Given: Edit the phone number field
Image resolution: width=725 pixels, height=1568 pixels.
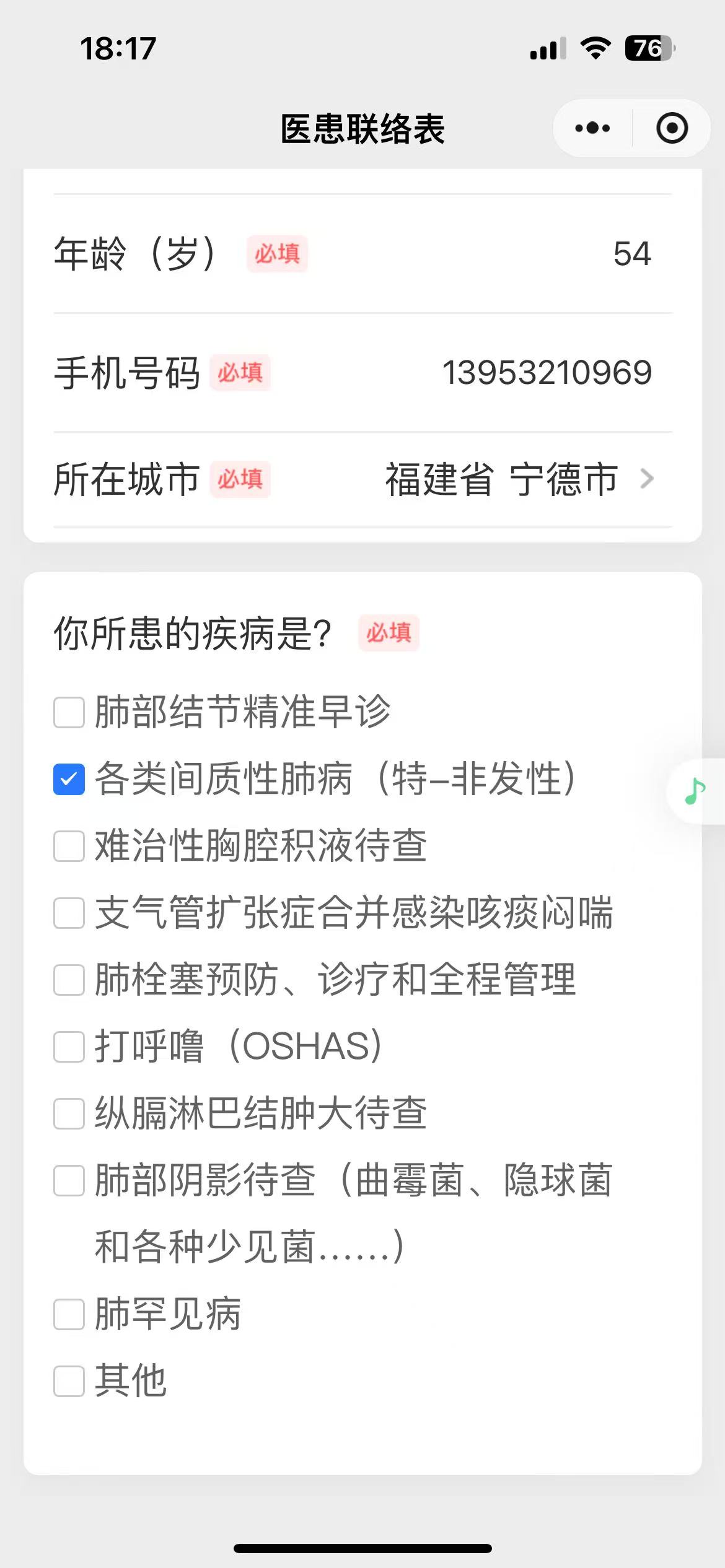Looking at the screenshot, I should (x=547, y=373).
